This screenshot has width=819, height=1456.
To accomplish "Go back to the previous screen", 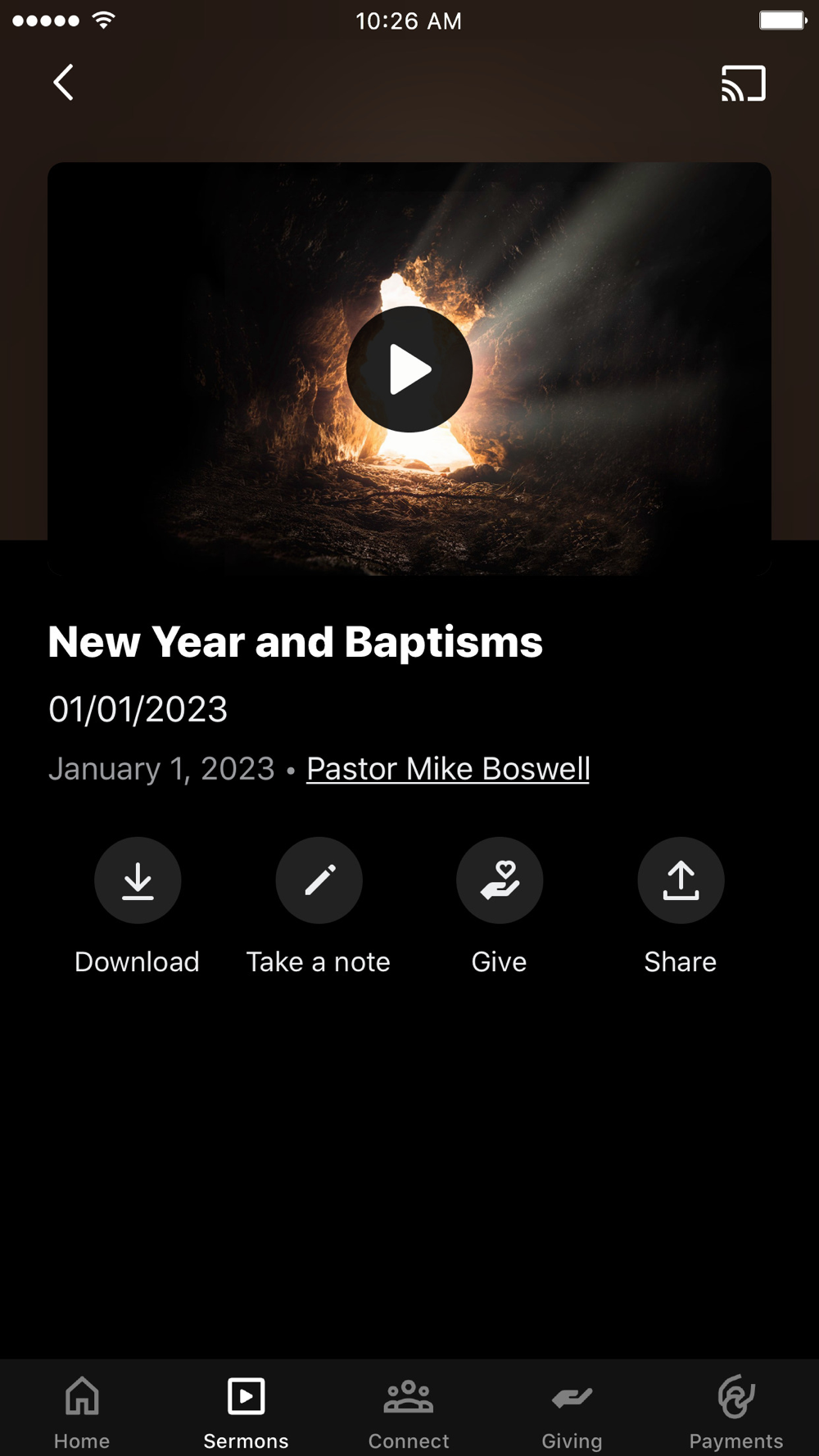I will pos(63,83).
